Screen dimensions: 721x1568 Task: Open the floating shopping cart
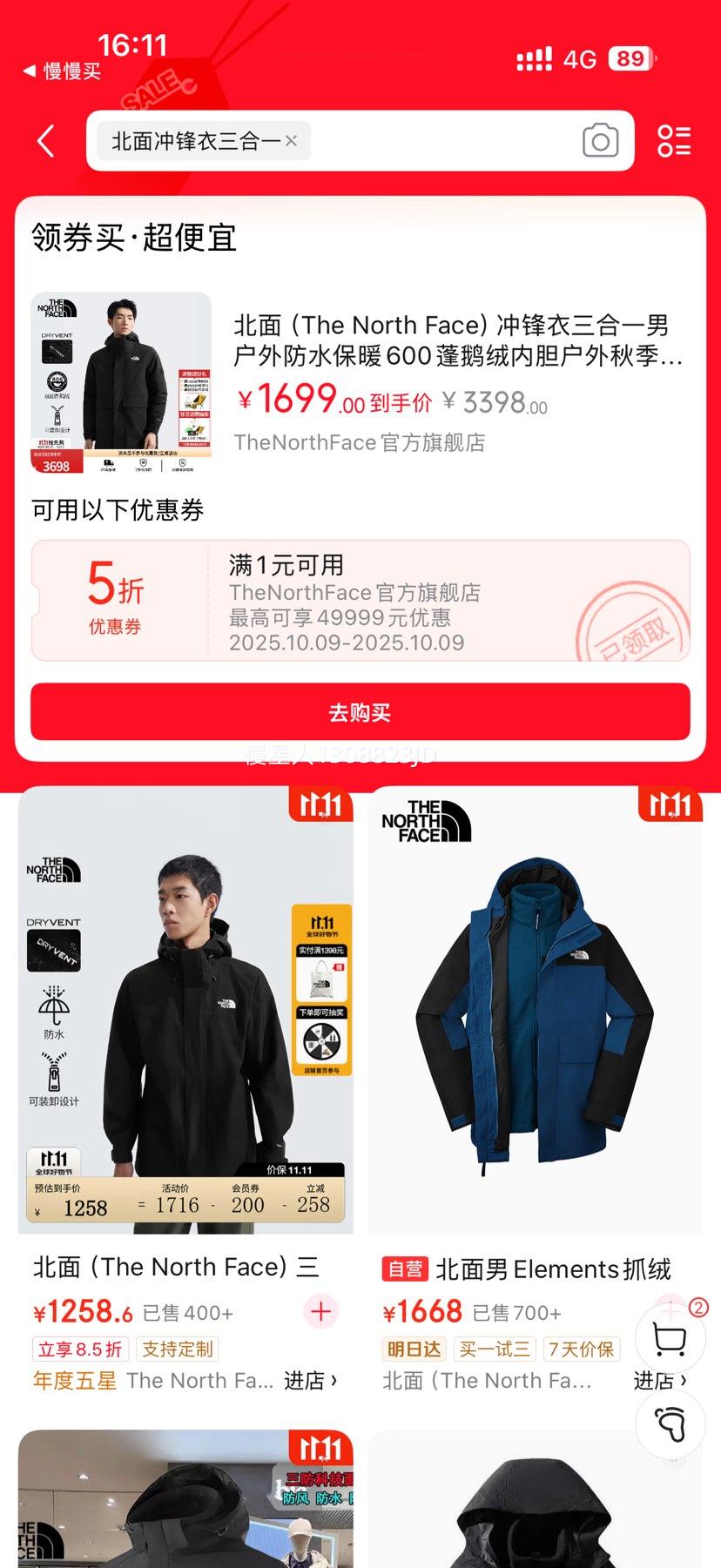(669, 1341)
